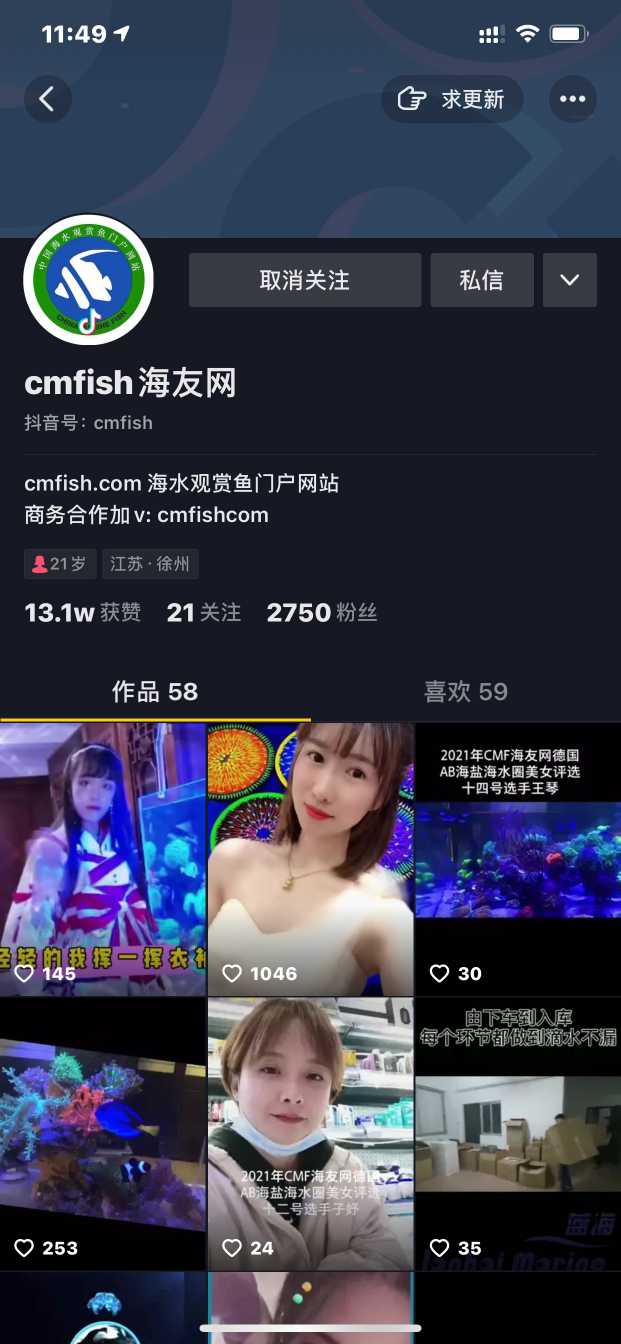Switch to the 喜欢 59 tab
Viewport: 621px width, 1344px height.
pyautogui.click(x=465, y=692)
